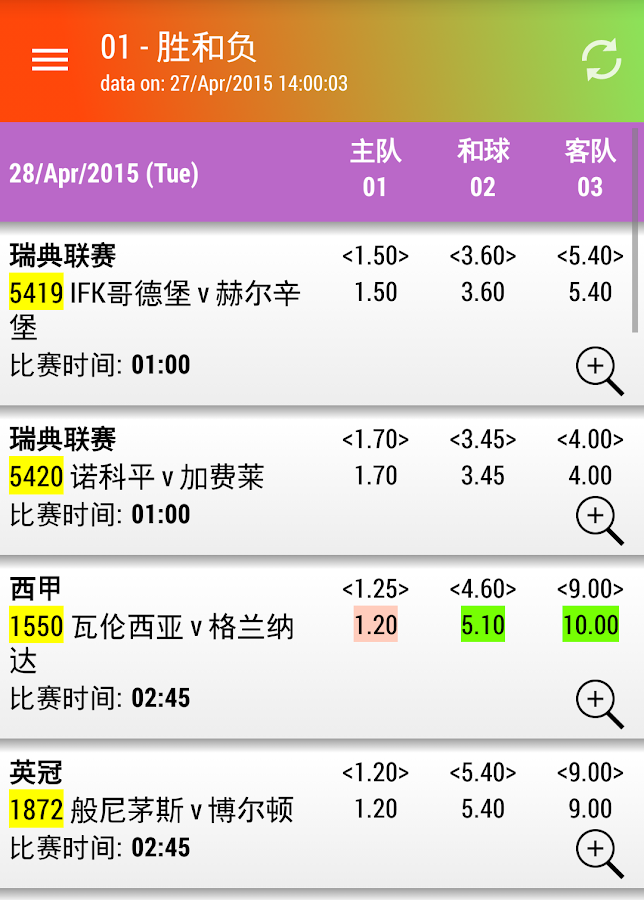The image size is (644, 900).
Task: Open the hamburger navigation drawer
Action: point(50,60)
